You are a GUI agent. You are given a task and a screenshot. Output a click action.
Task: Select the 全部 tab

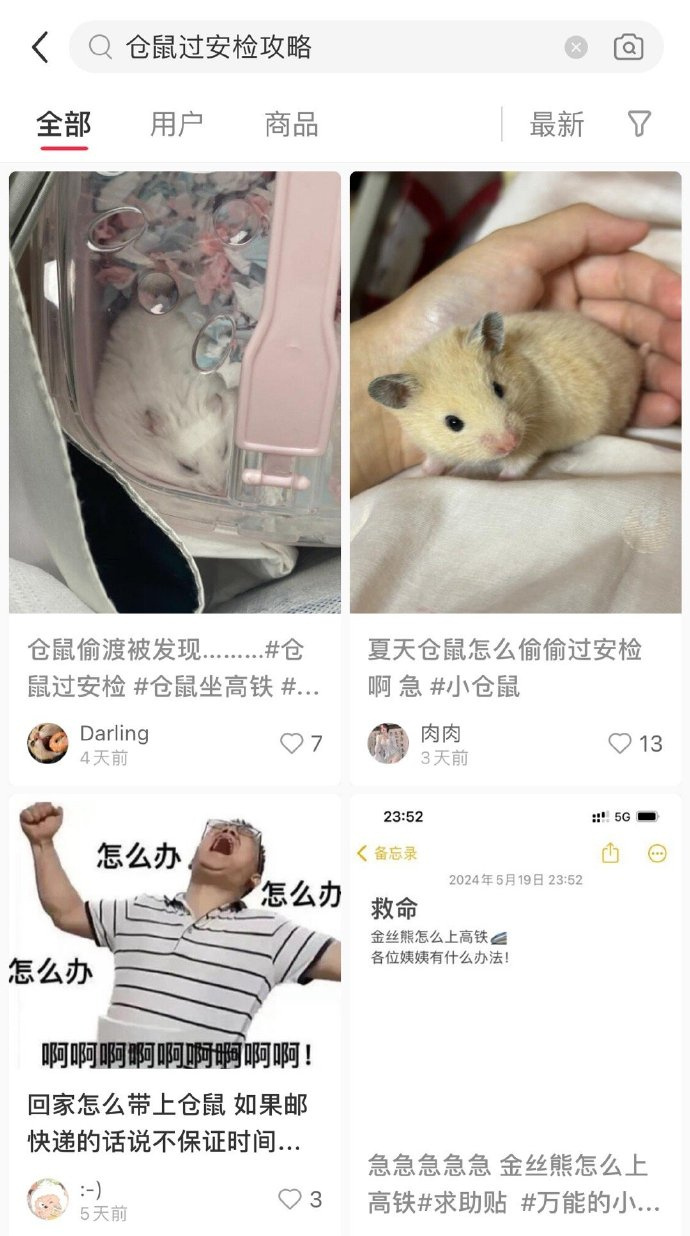click(x=64, y=124)
